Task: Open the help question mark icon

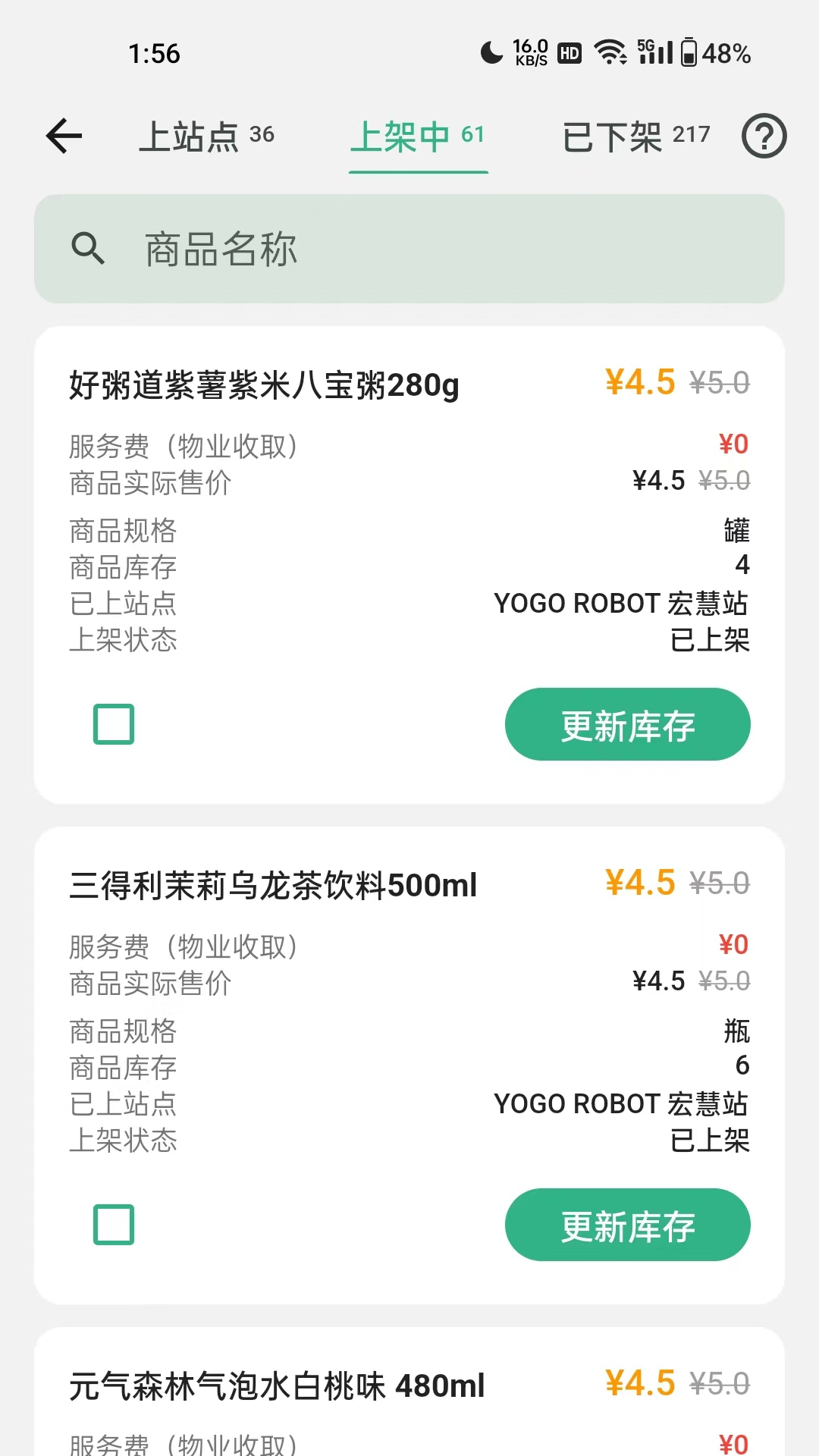Action: click(x=764, y=135)
